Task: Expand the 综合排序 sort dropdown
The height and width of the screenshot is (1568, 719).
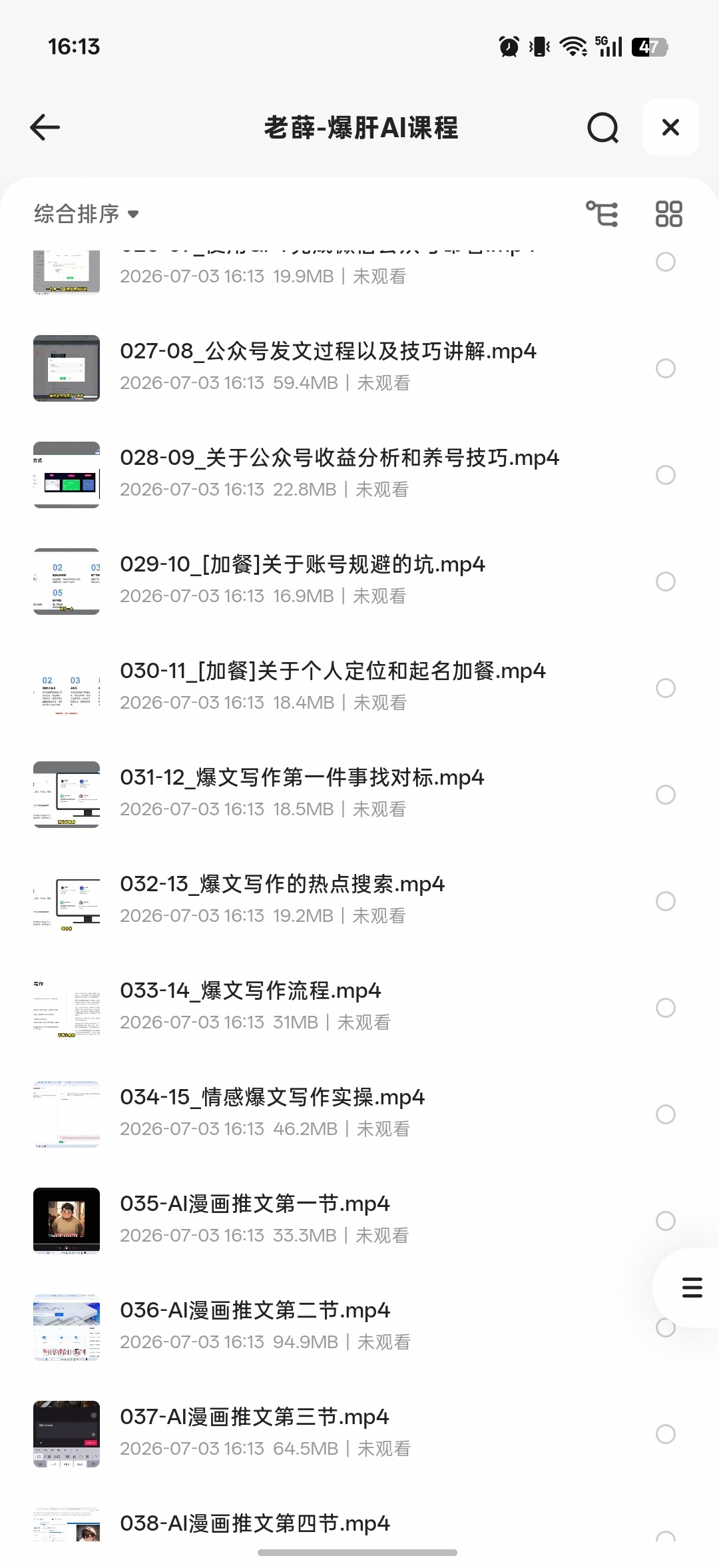Action: (87, 214)
